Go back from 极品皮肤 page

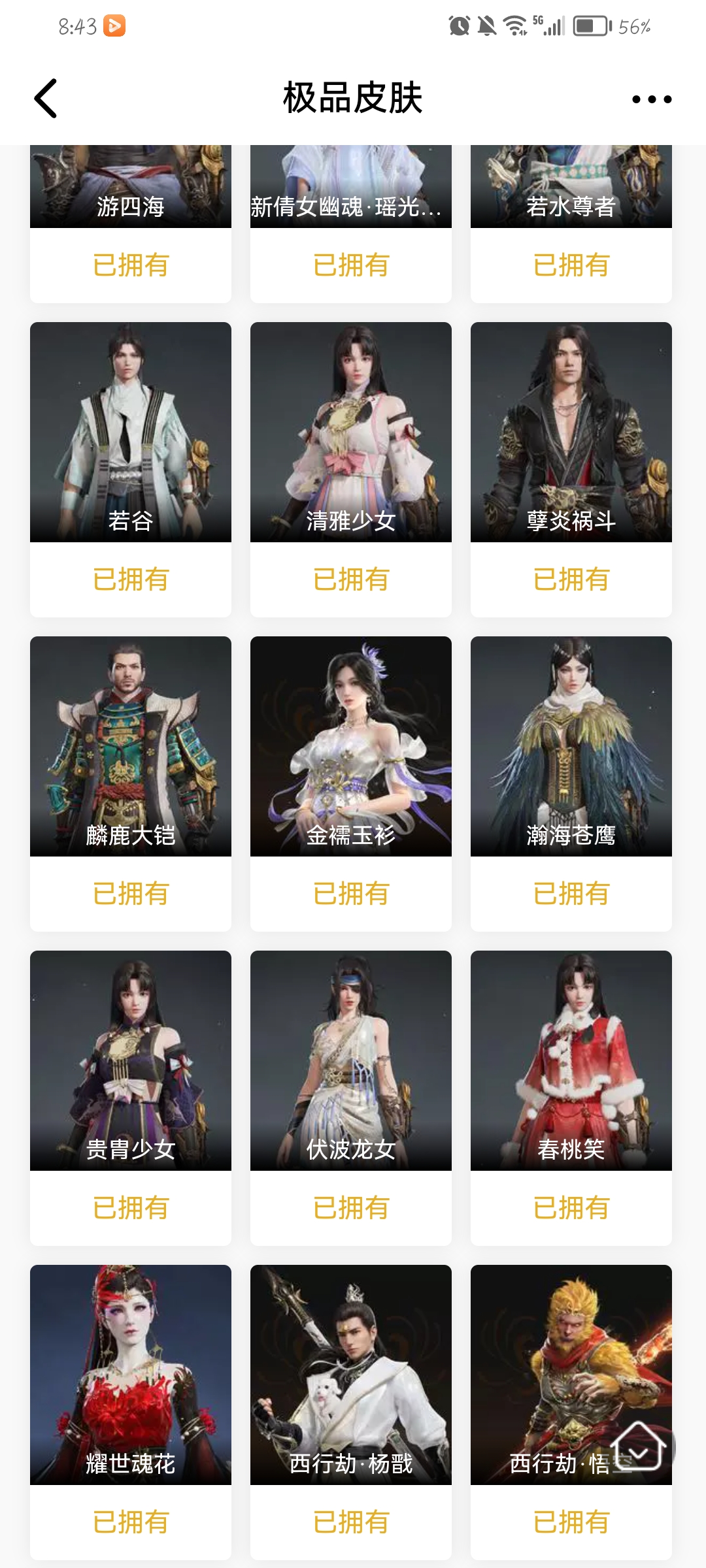click(x=46, y=99)
